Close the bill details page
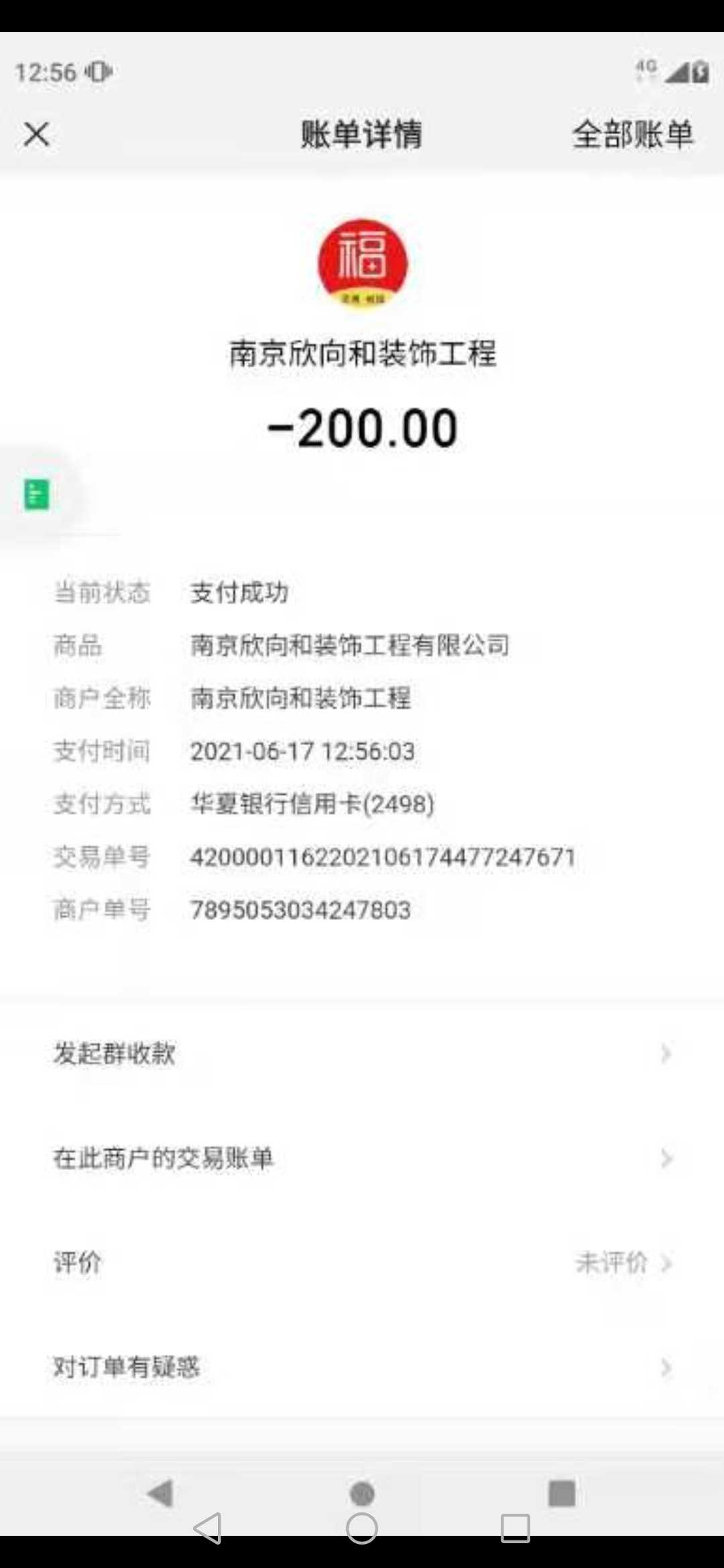The height and width of the screenshot is (1568, 724). [36, 135]
